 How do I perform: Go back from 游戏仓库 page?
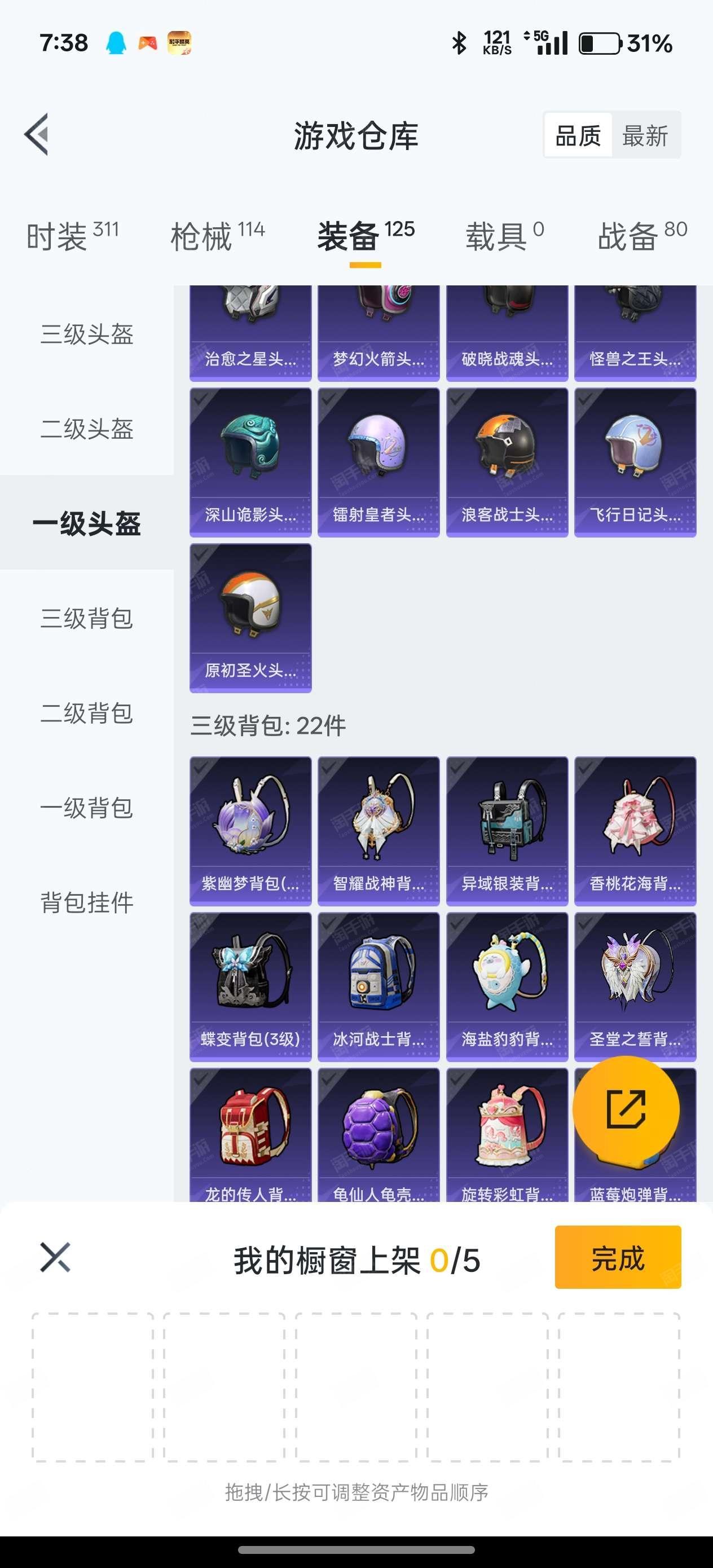click(37, 135)
